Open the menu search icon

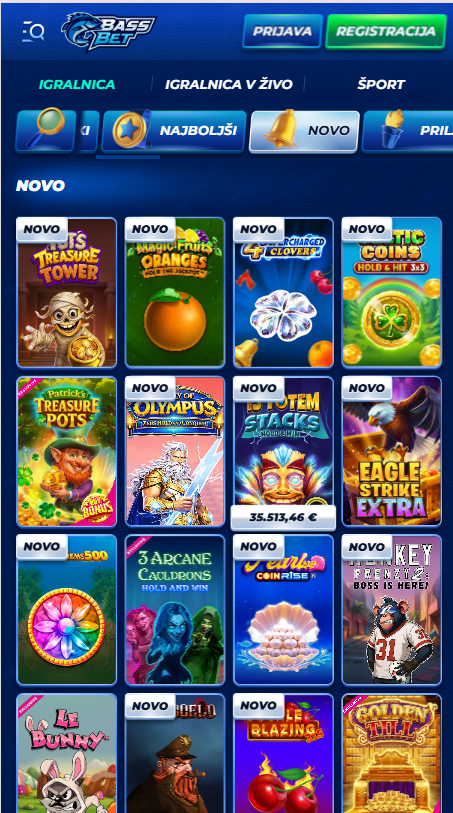click(33, 32)
